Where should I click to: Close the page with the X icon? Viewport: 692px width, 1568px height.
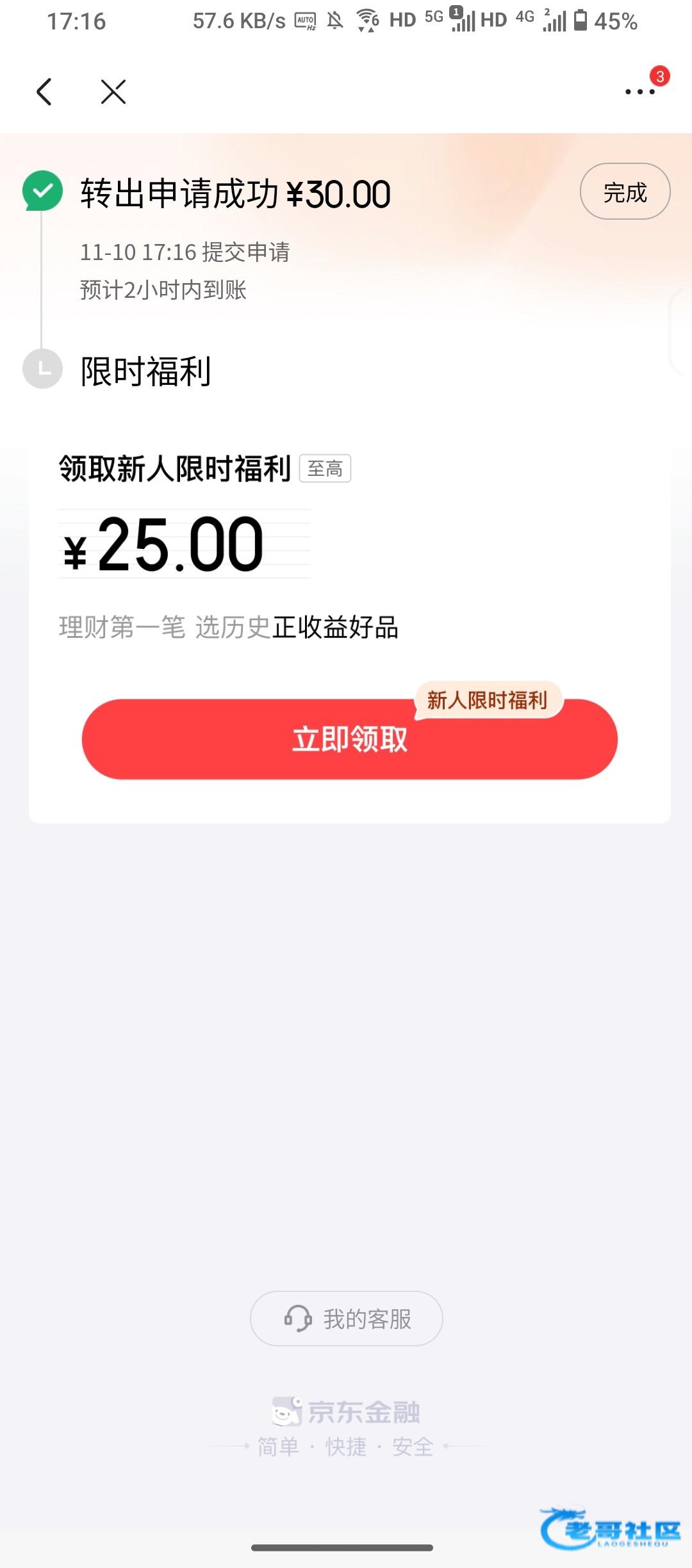tap(113, 92)
